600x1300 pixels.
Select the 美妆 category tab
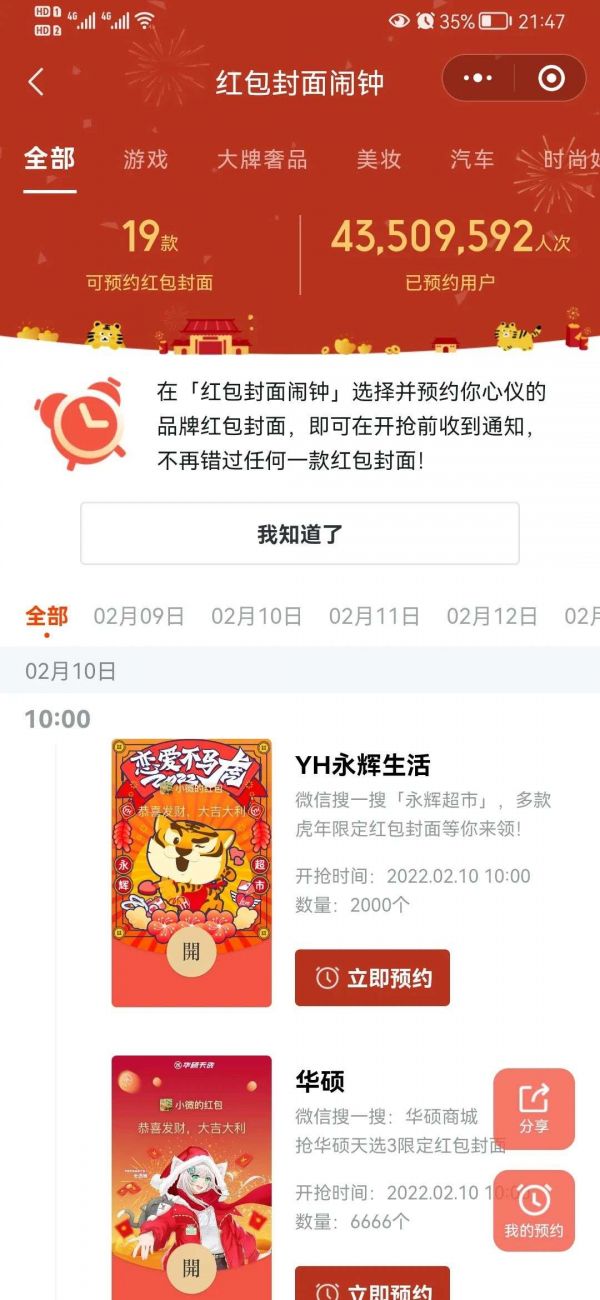[378, 159]
